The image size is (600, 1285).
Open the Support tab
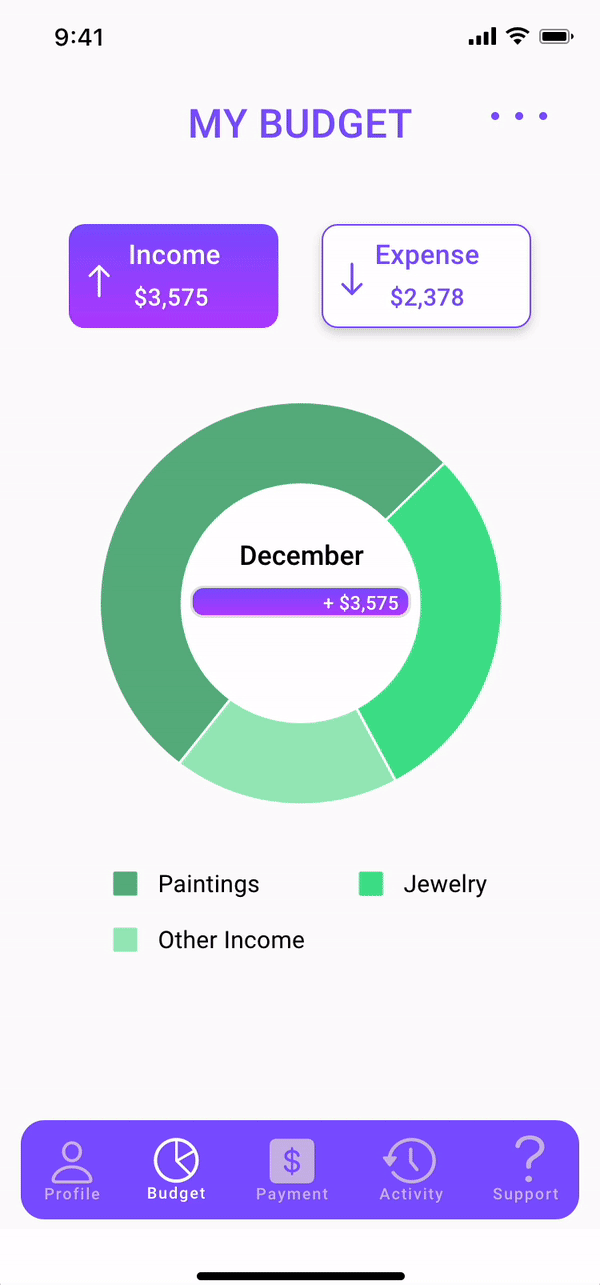[x=526, y=1170]
